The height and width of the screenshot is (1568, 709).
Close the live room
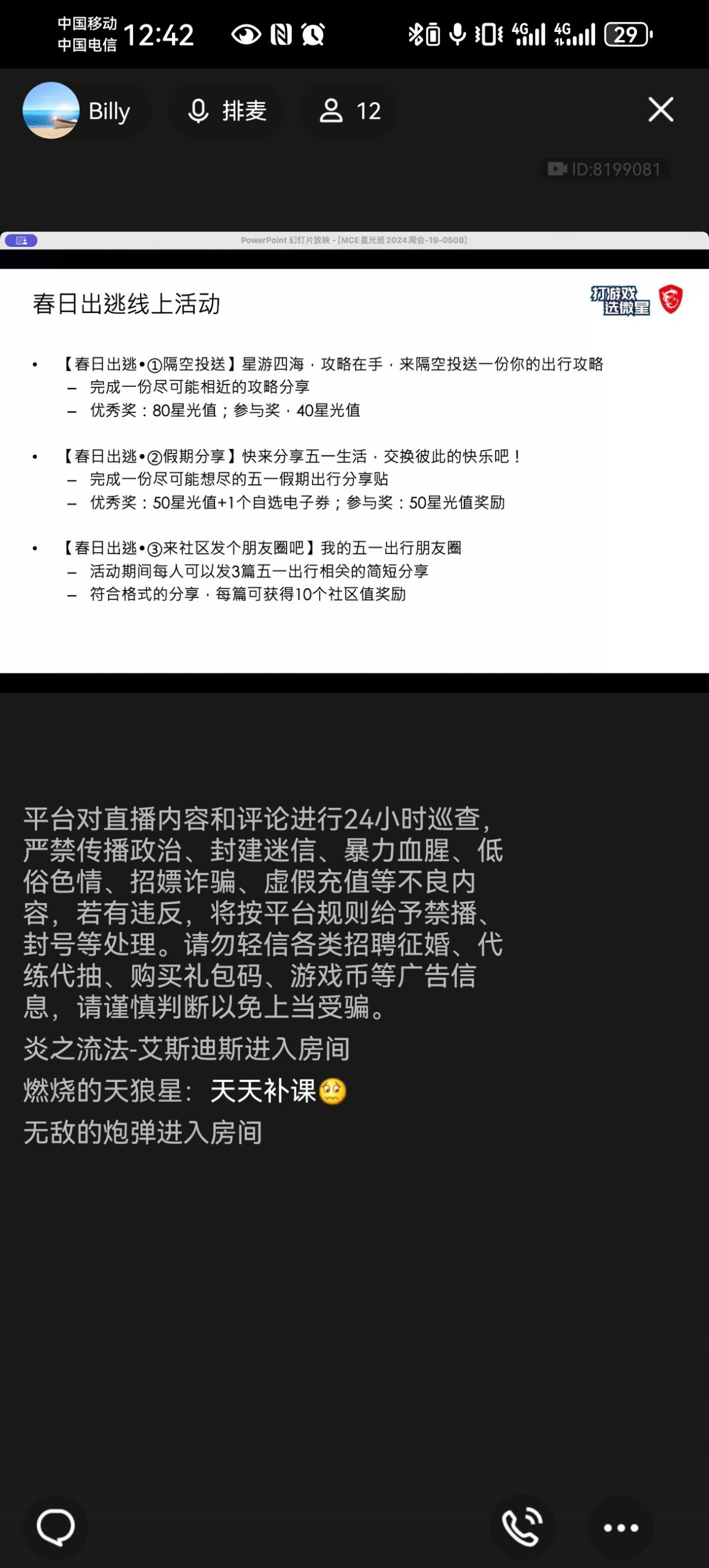point(661,110)
